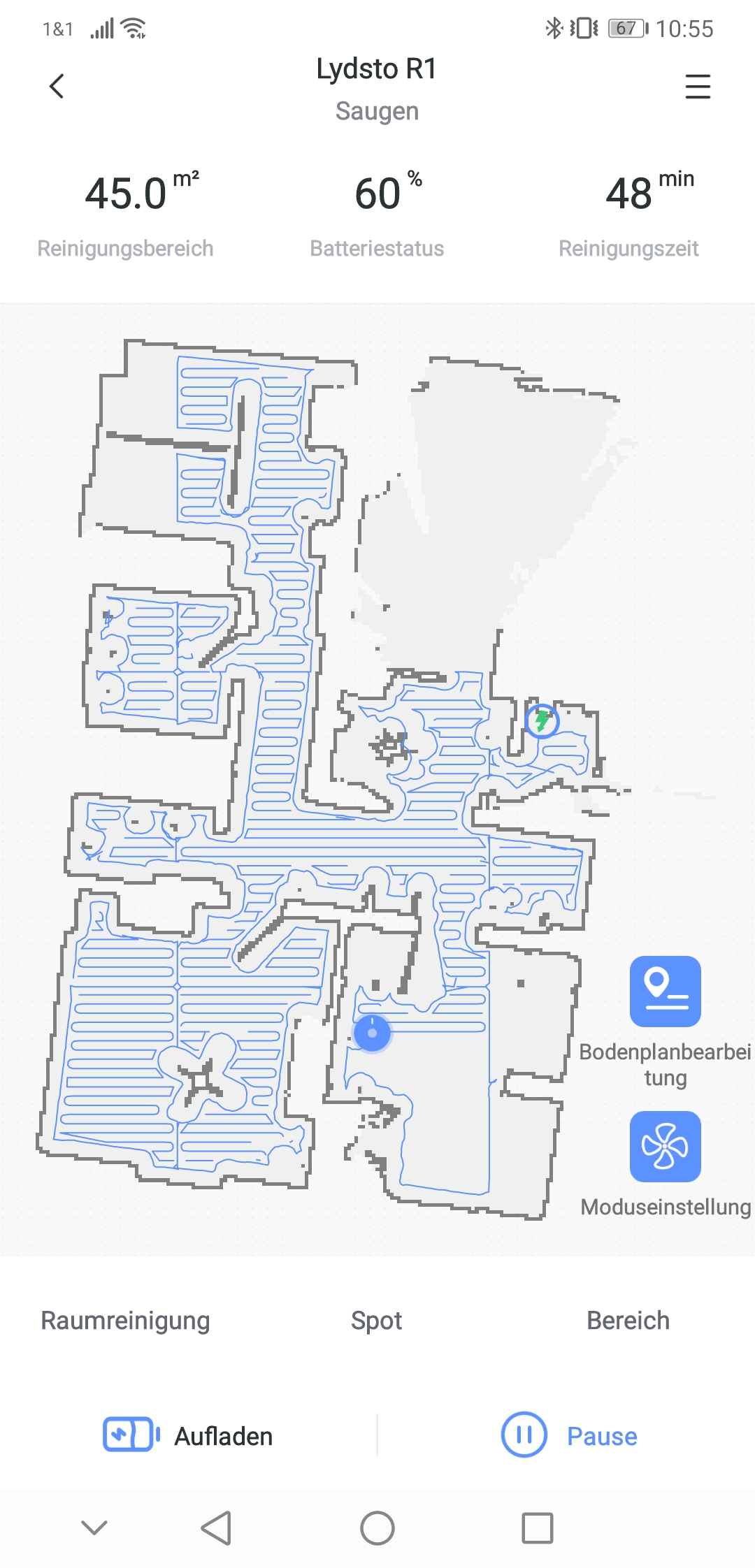Open Bodenplanbearbeitung floor plan editor
755x1568 pixels.
[665, 992]
